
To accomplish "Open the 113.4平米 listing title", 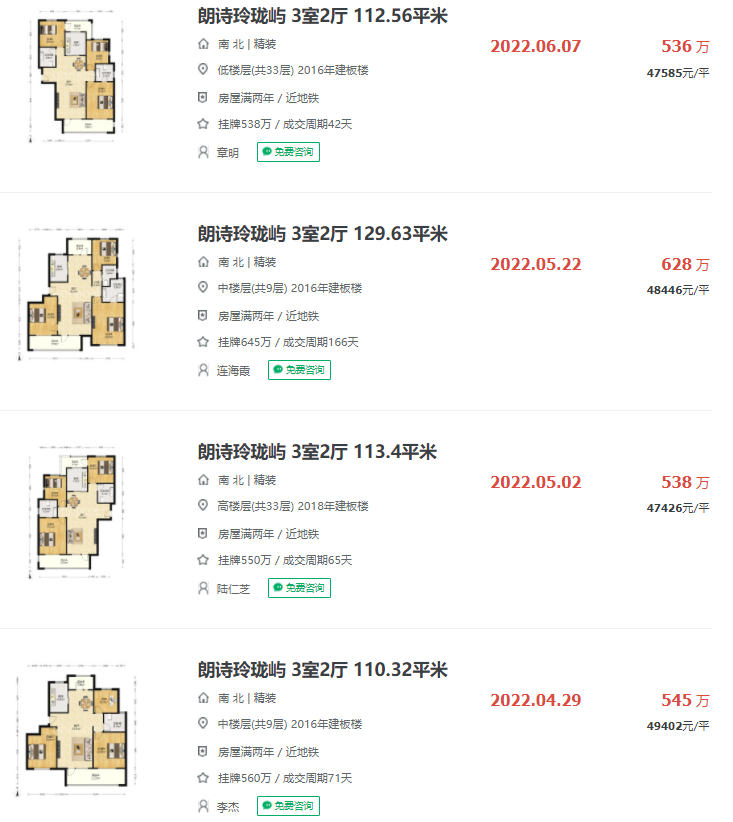I will tap(316, 452).
